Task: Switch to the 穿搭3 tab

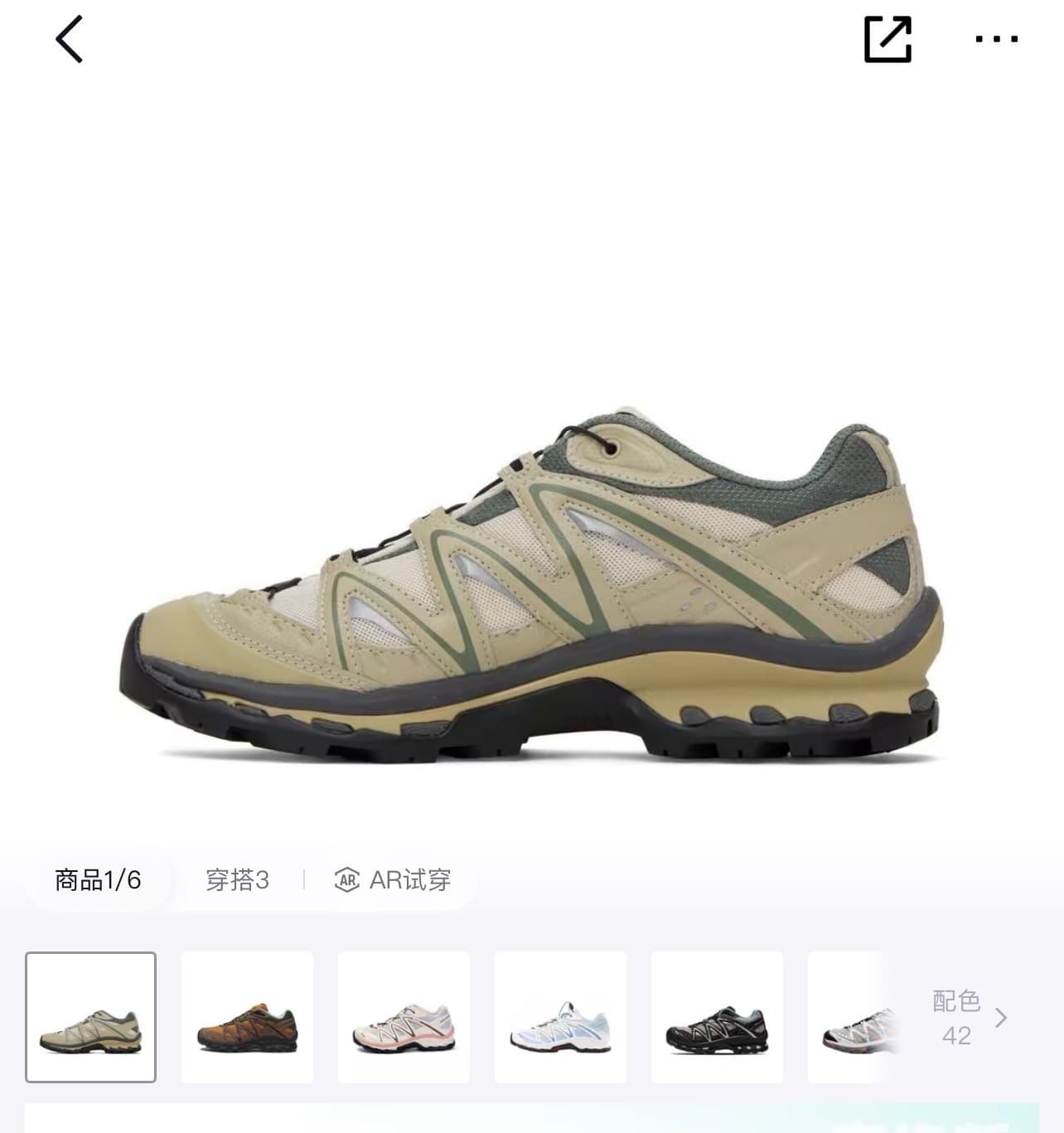Action: (x=237, y=879)
